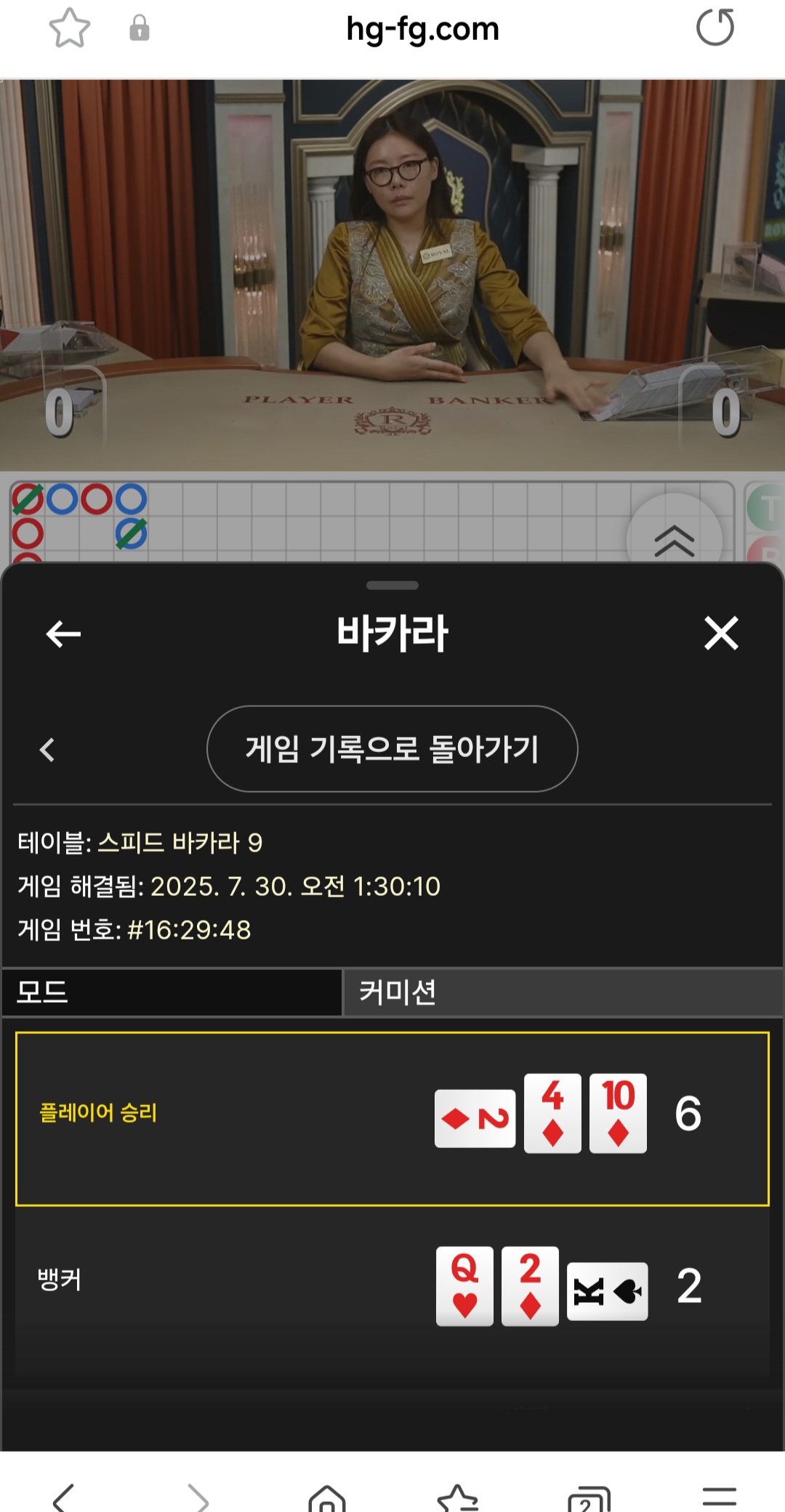Viewport: 785px width, 1512px height.
Task: Go back with the arrow beside 바카라
Action: [x=63, y=634]
